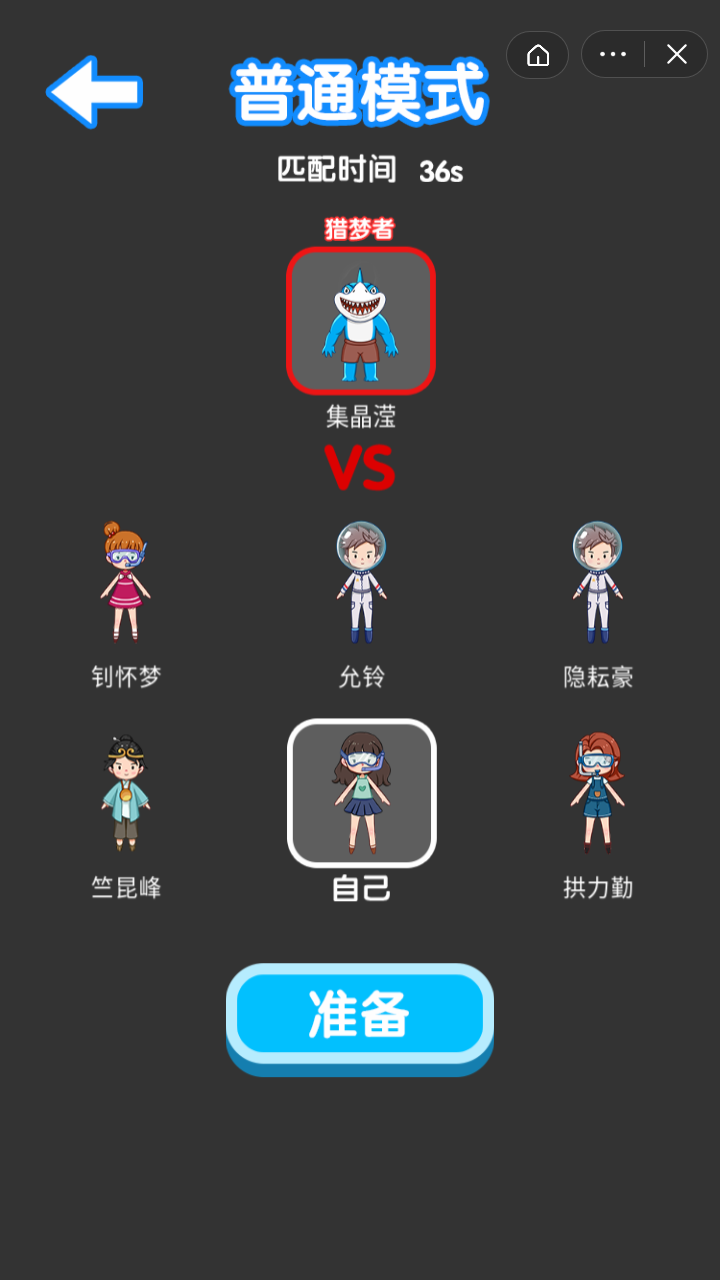Close the mini program
Screen dimensions: 720x1280
click(x=677, y=55)
